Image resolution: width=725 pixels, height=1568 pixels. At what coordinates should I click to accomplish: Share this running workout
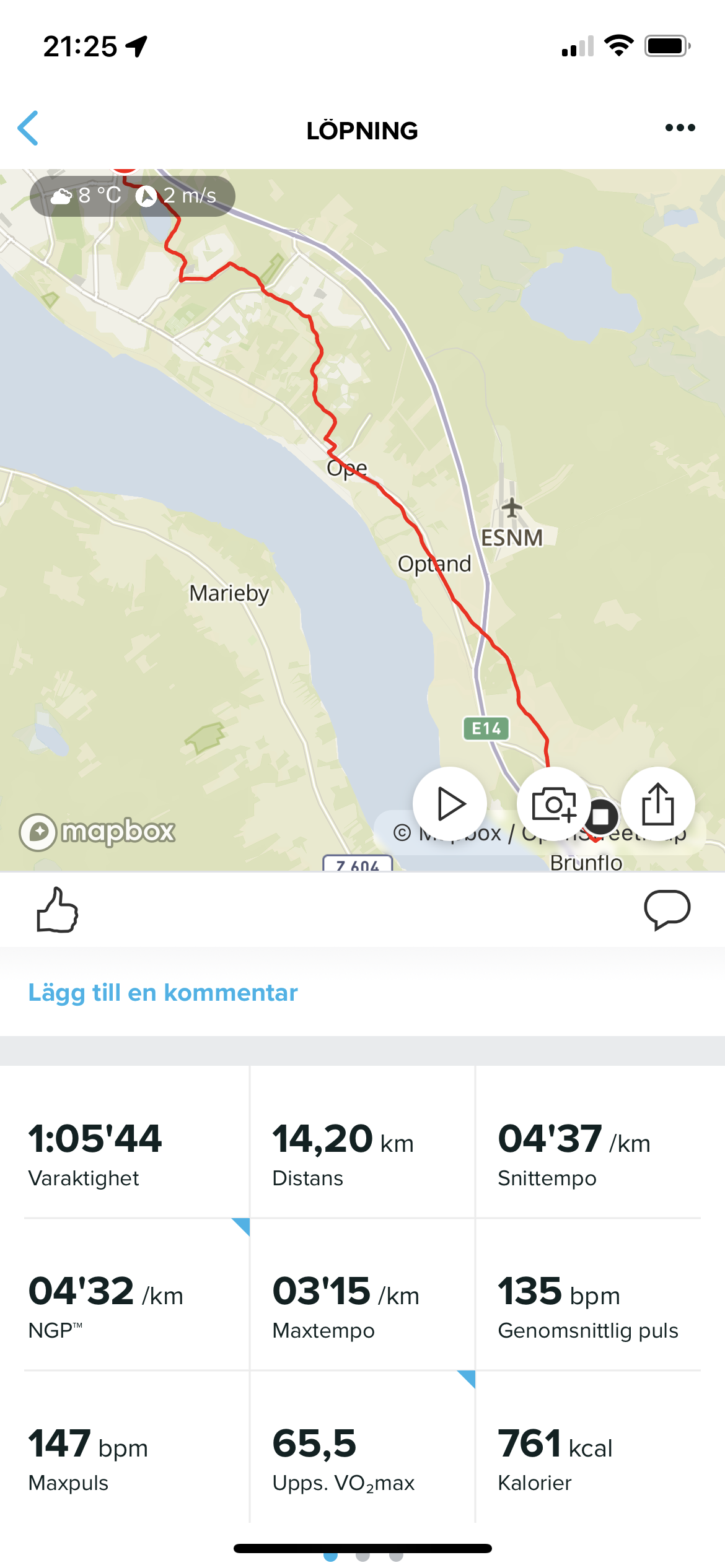point(658,804)
